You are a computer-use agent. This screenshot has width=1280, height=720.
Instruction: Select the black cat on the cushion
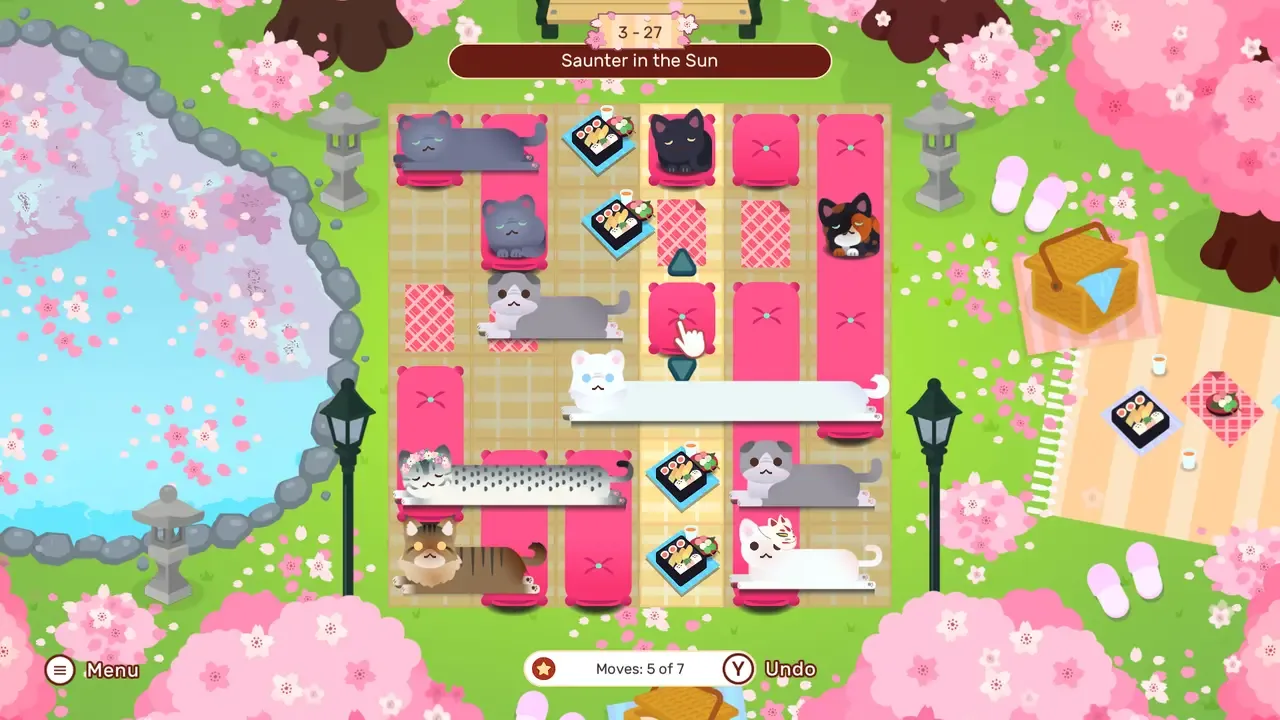(682, 142)
